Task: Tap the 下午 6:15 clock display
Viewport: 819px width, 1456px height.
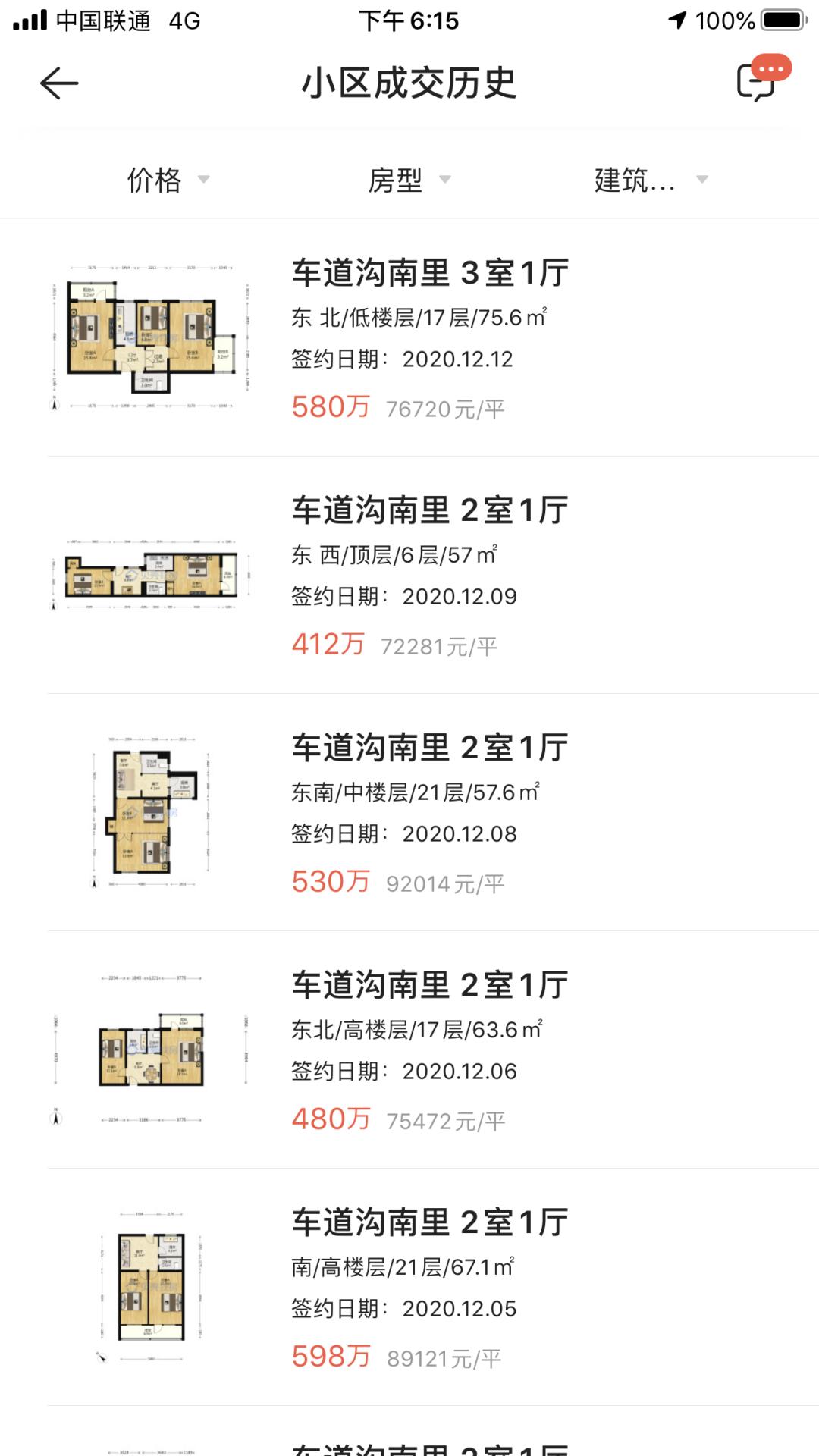Action: (x=409, y=20)
